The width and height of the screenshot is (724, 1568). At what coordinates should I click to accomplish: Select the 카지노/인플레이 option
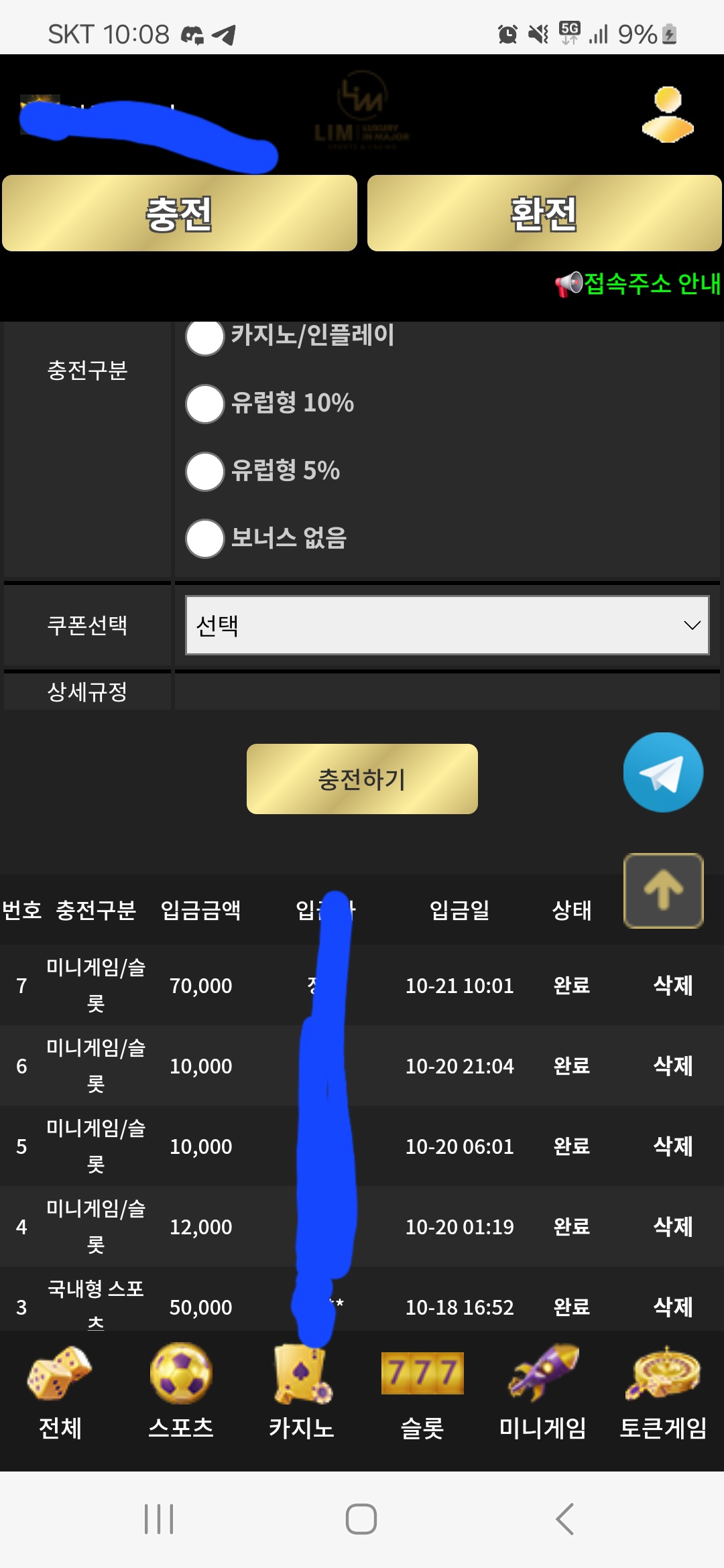(205, 337)
